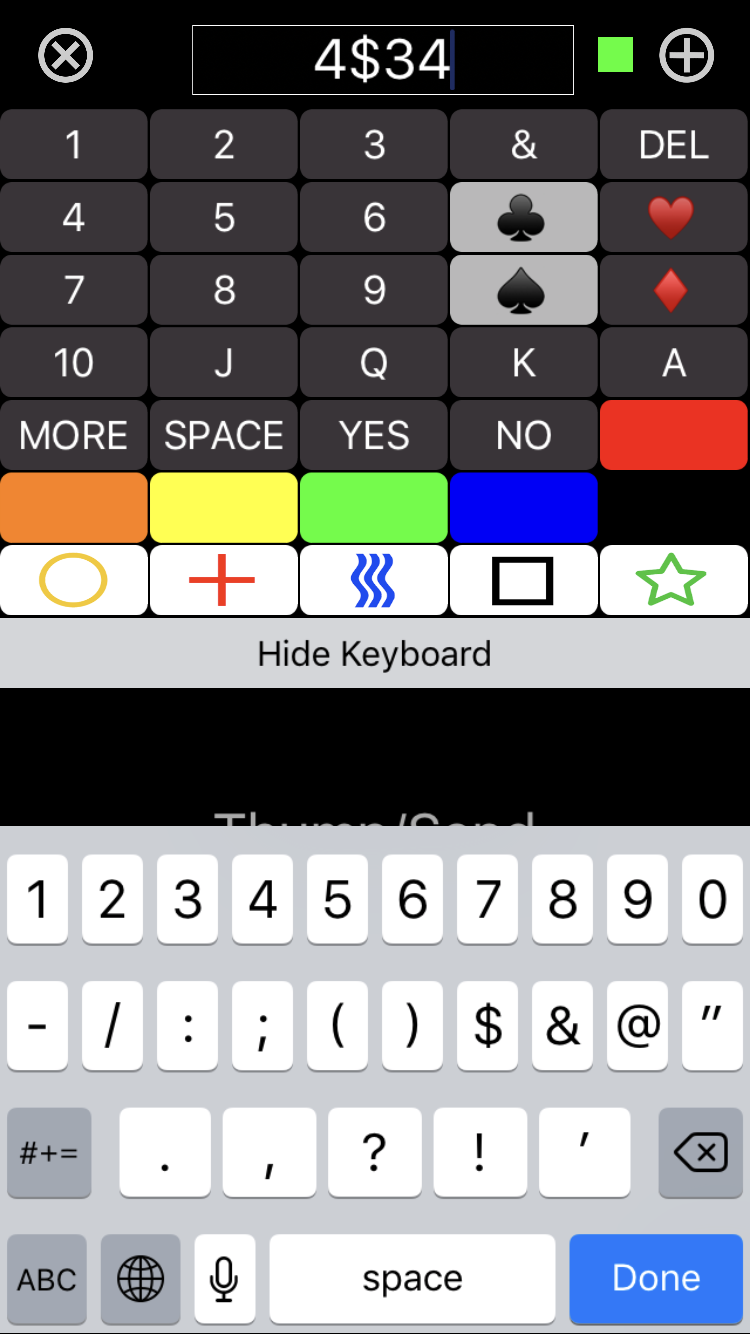Tap the YES key
Screen dimensions: 750x1334
(x=374, y=435)
